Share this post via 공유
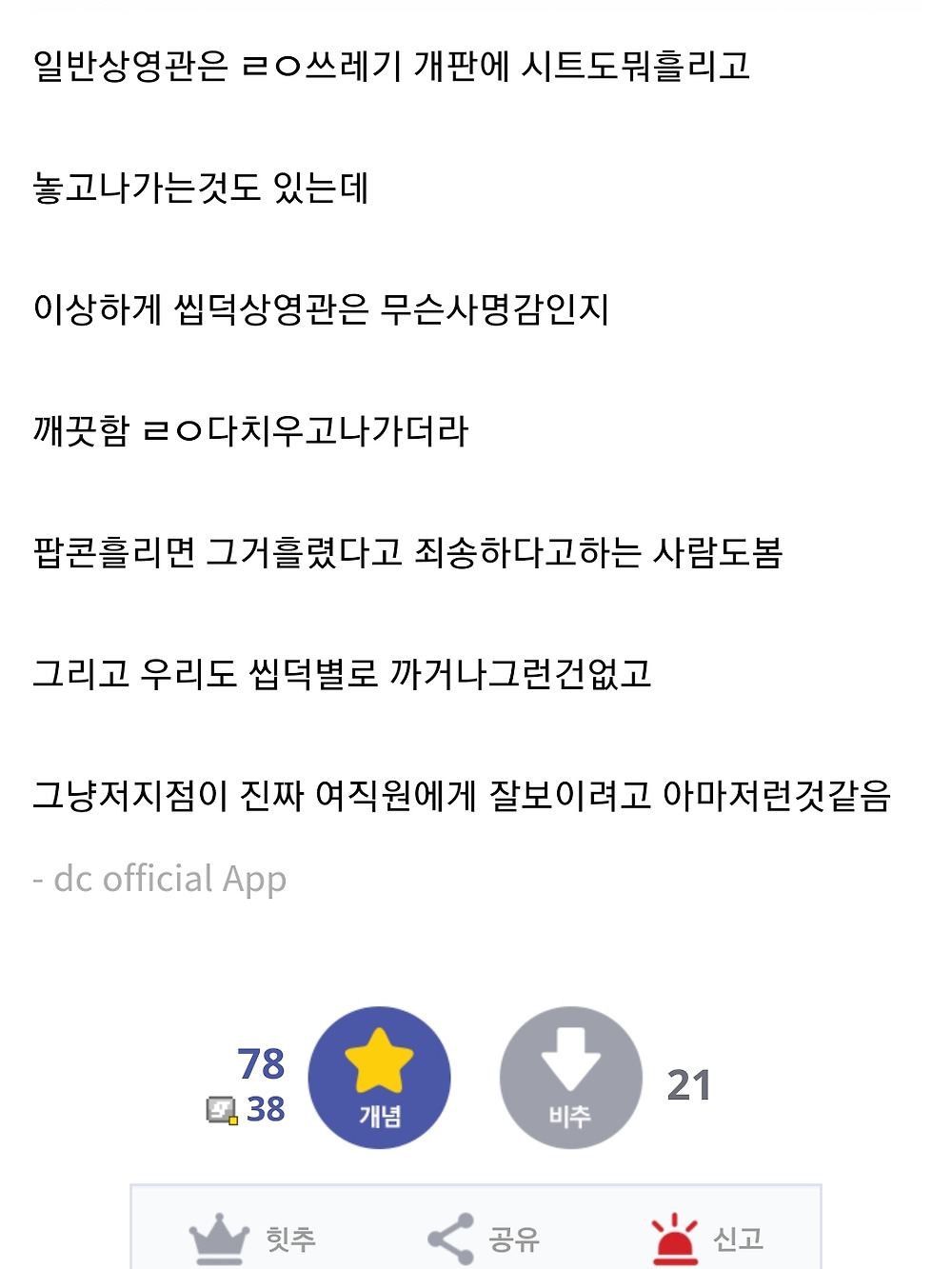952x1269 pixels. (484, 1238)
